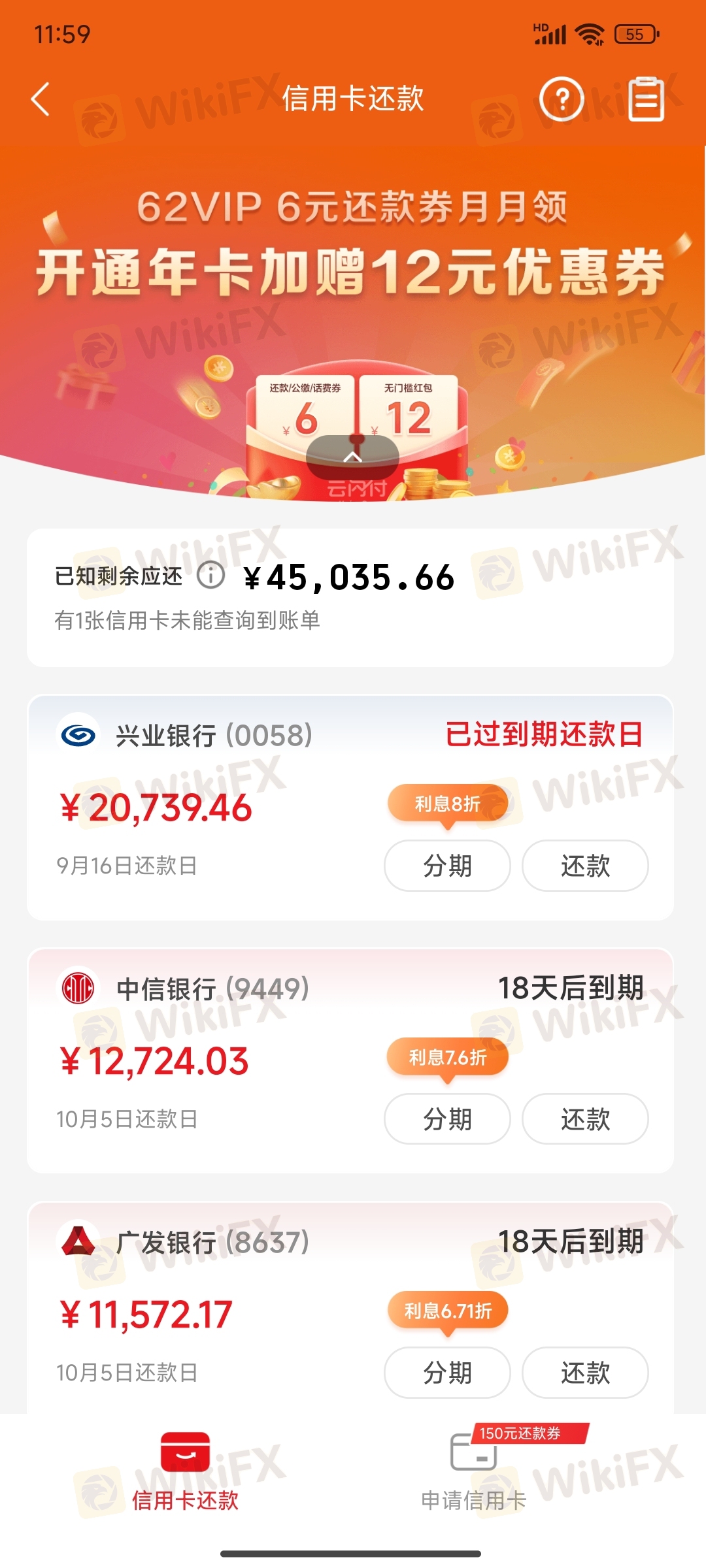Go back using the back arrow
Image resolution: width=706 pixels, height=1568 pixels.
(x=41, y=99)
